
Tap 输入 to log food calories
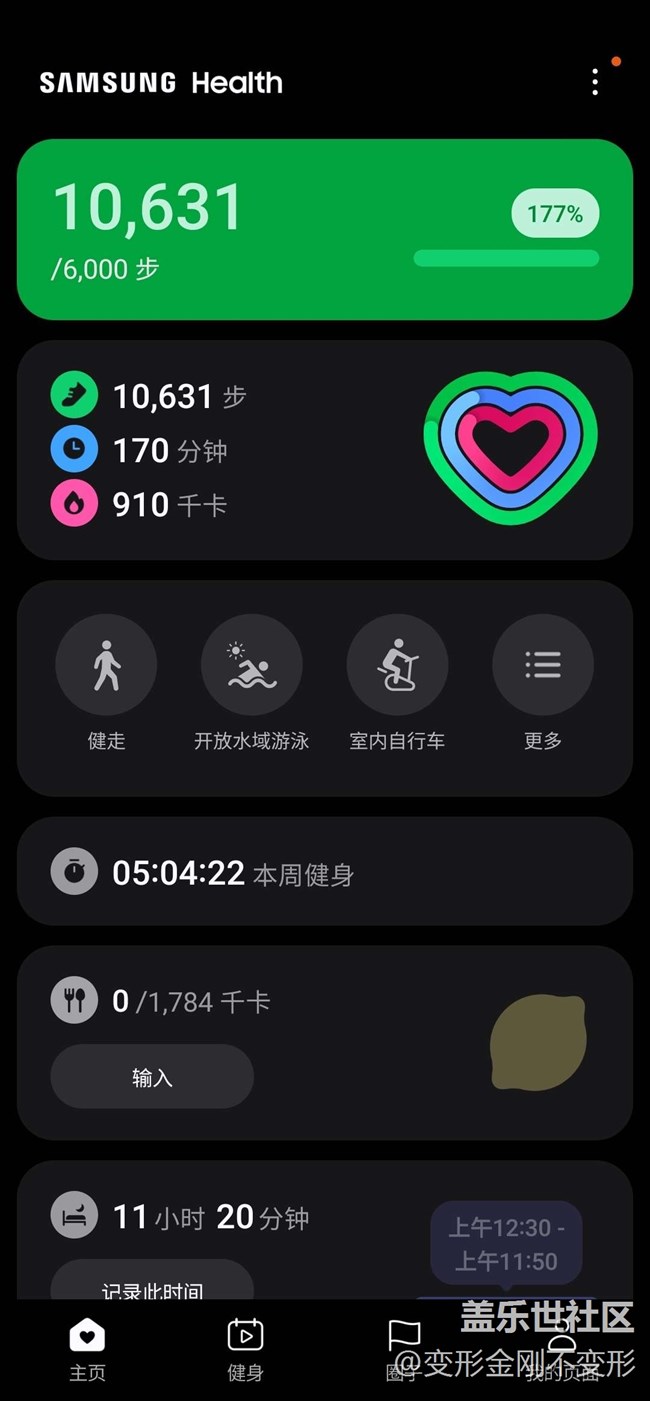click(x=152, y=1077)
